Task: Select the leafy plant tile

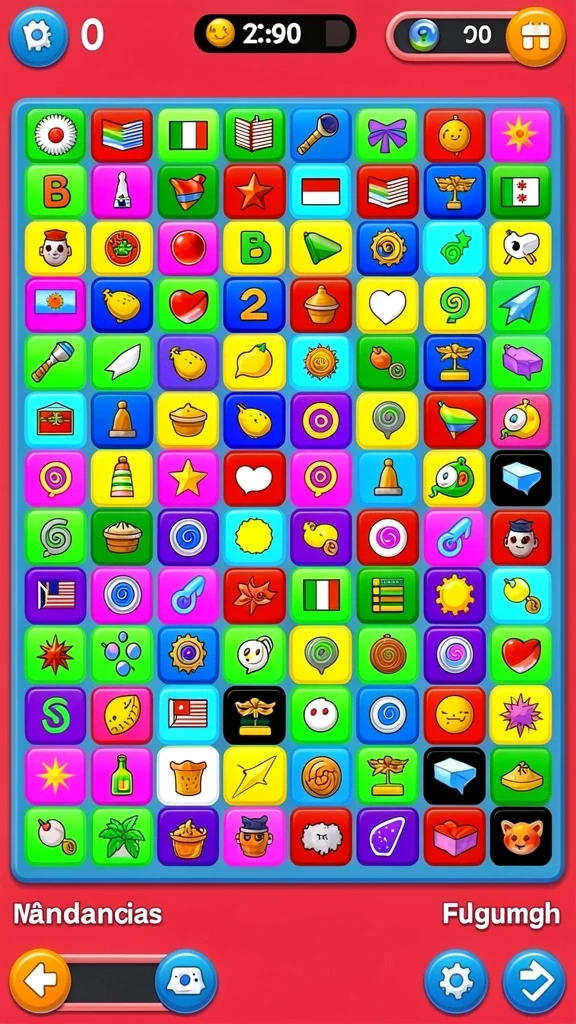Action: click(121, 837)
